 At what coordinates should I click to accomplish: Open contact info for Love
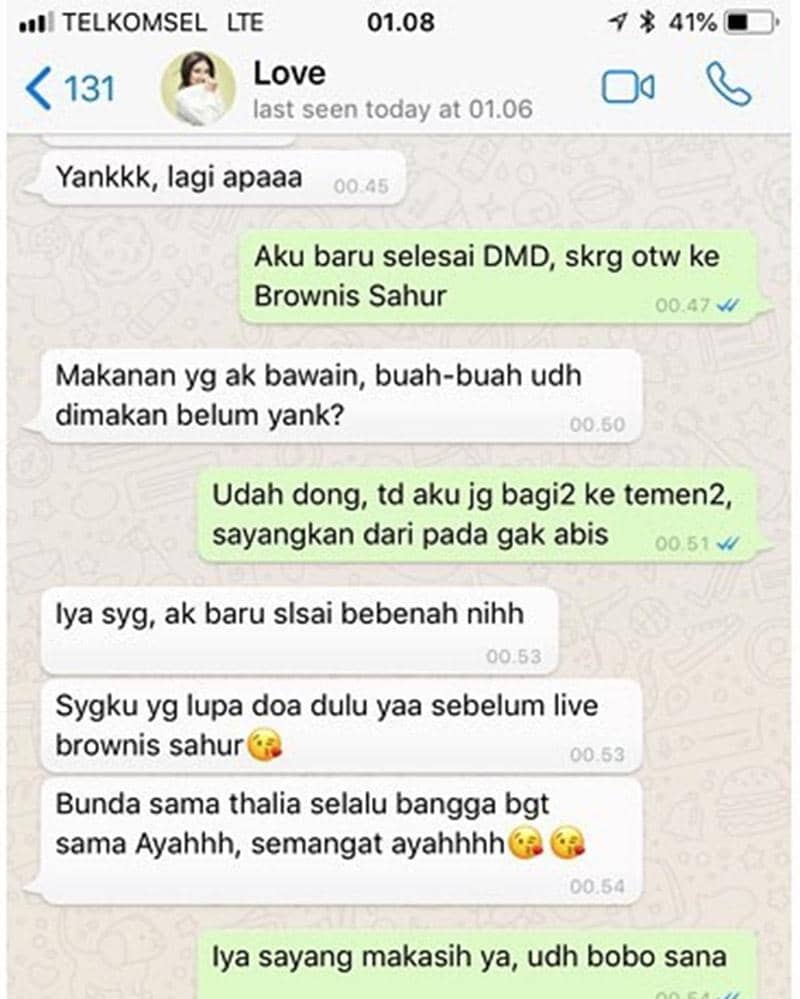pyautogui.click(x=392, y=89)
